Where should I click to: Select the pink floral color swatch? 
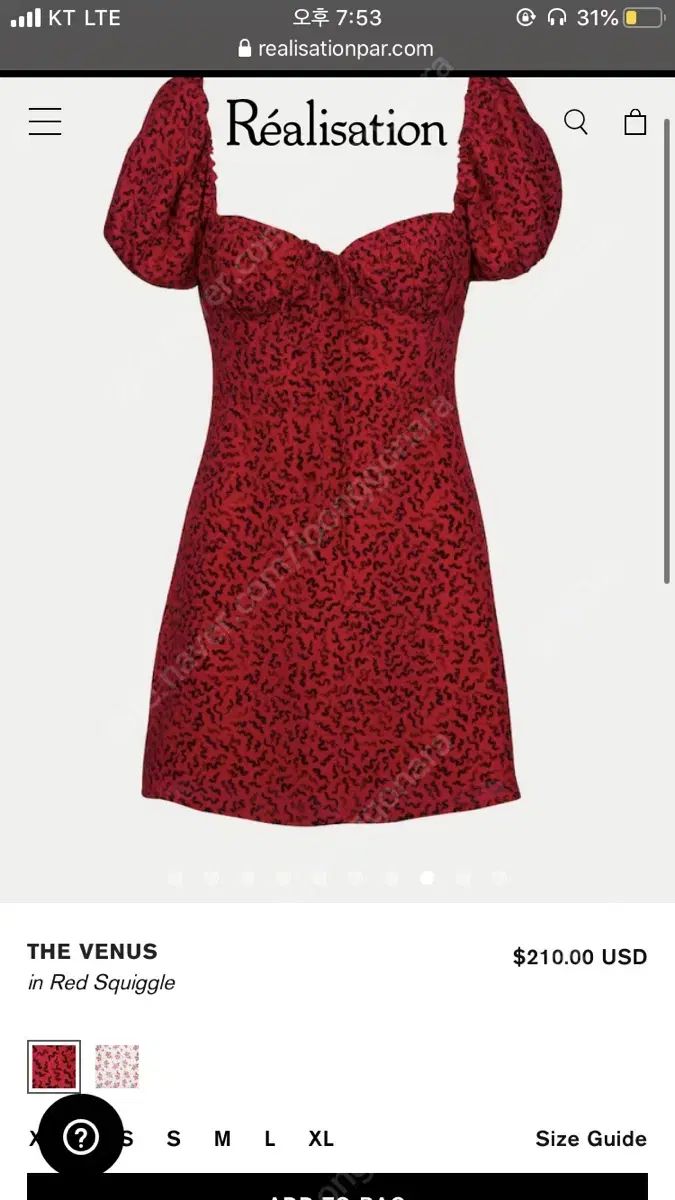117,1066
